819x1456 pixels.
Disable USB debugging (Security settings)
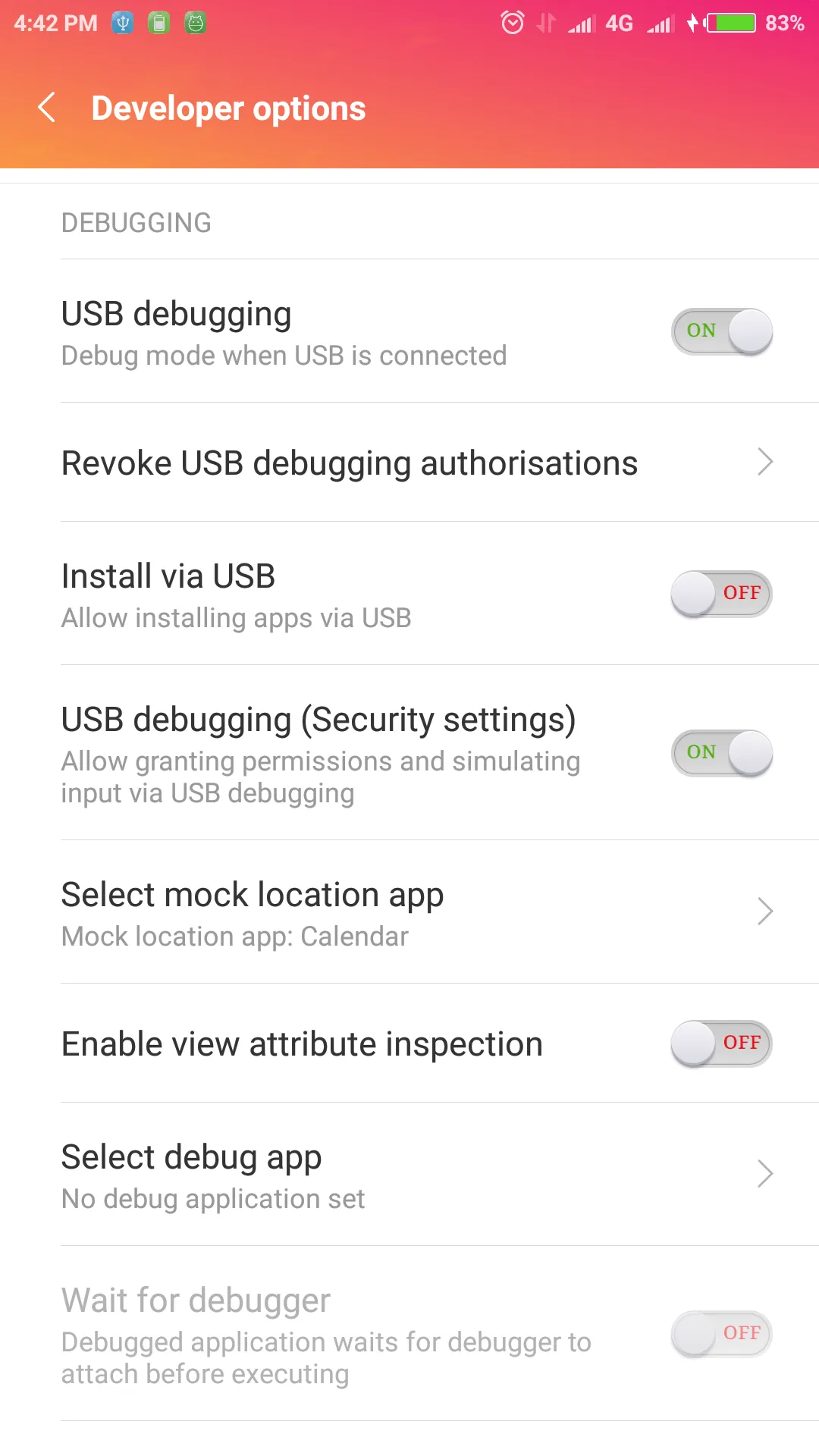pyautogui.click(x=721, y=753)
